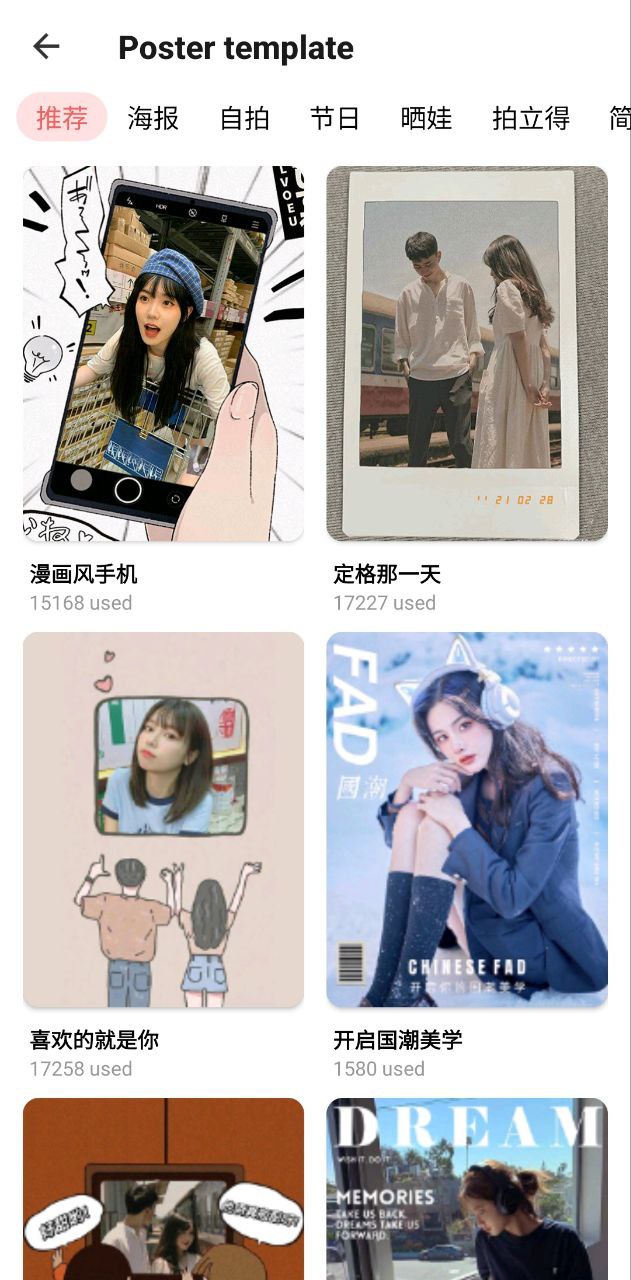Screen dimensions: 631x1280
Task: Switch to the 晒娃 tab
Action: pos(426,118)
